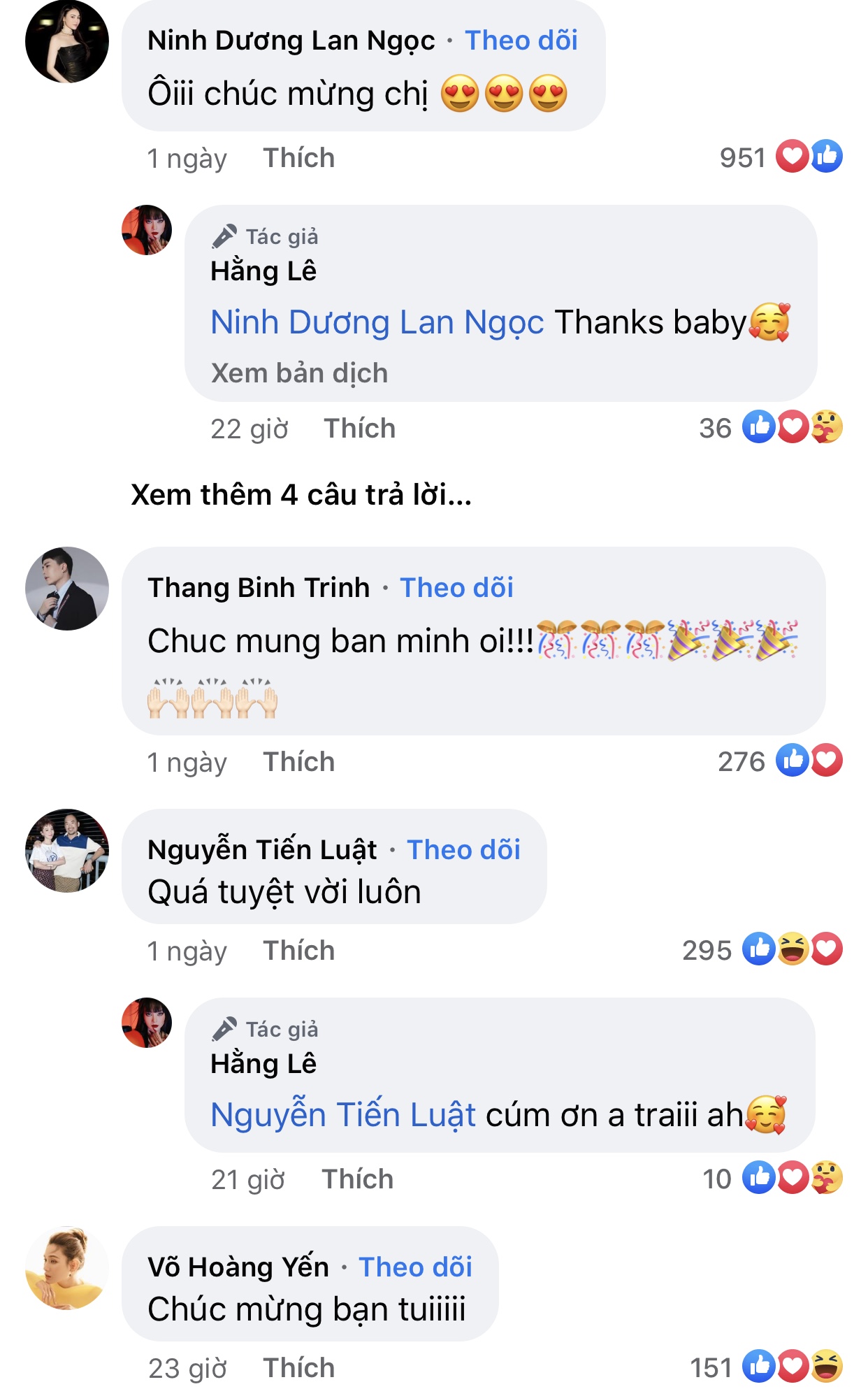Expand Xem thêm 4 câu trả lời
This screenshot has height=1396, width=868.
click(302, 495)
